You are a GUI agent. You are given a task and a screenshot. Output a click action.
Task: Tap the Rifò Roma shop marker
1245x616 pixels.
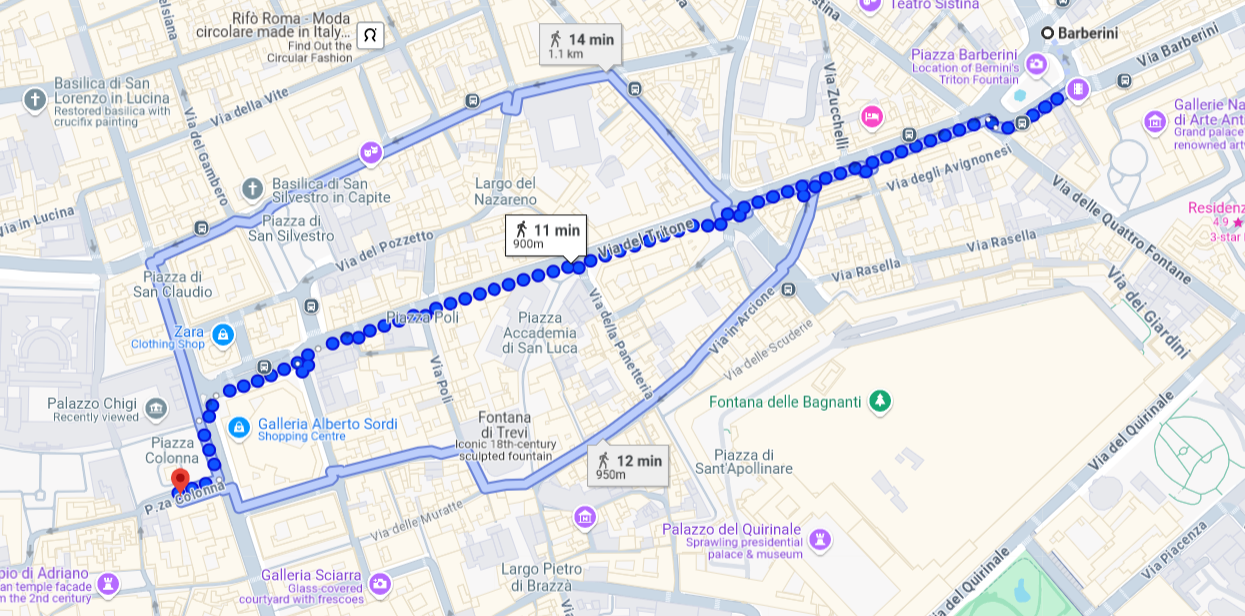click(370, 36)
